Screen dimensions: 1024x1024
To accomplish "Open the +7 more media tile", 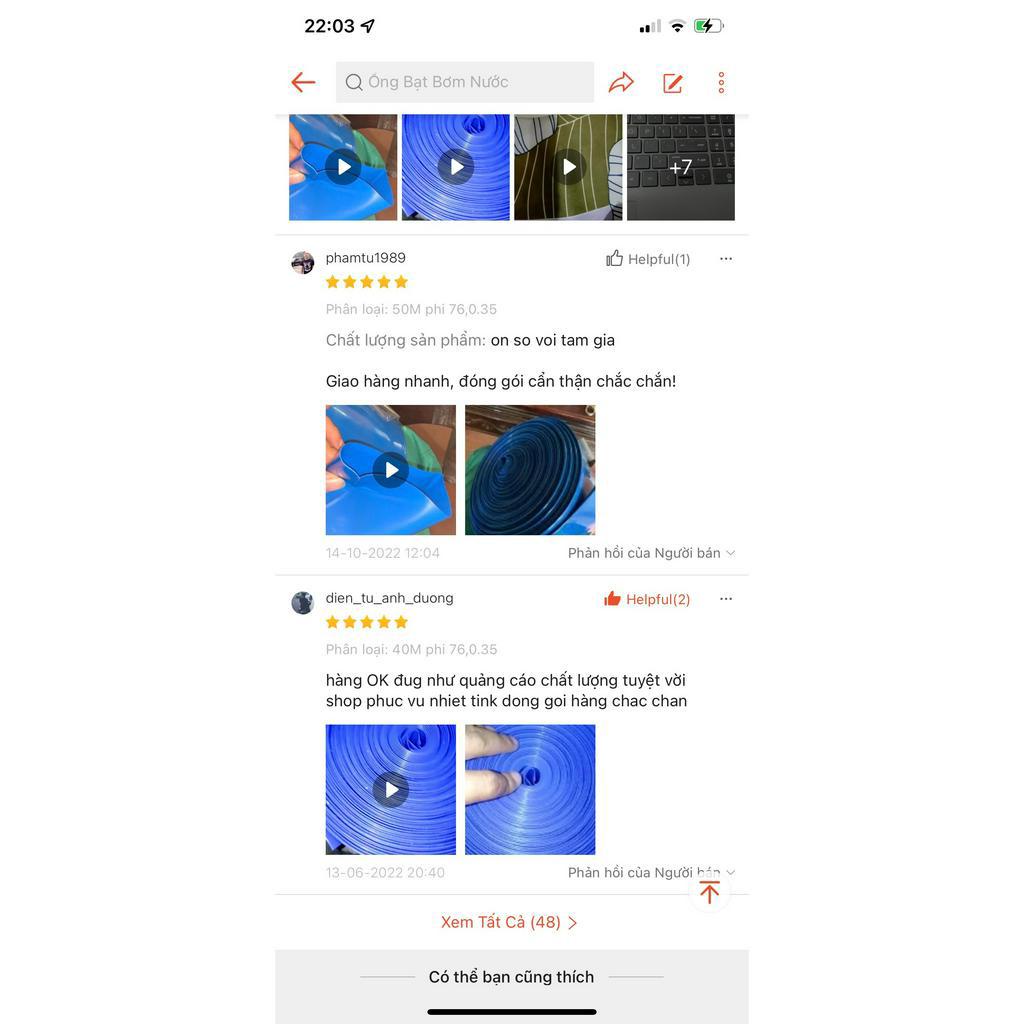I will [680, 167].
